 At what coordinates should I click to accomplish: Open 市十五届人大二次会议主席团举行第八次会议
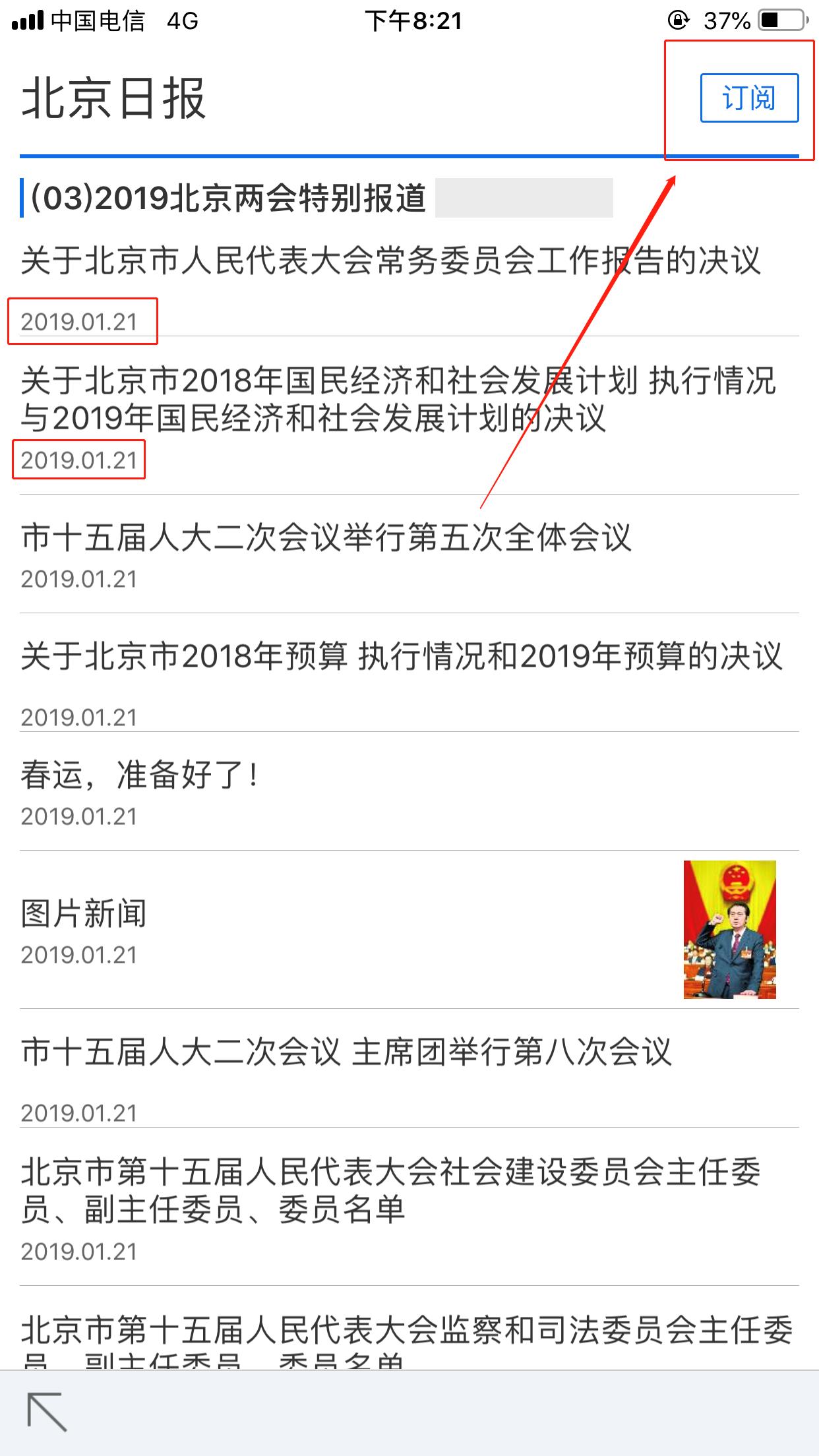click(x=346, y=1052)
